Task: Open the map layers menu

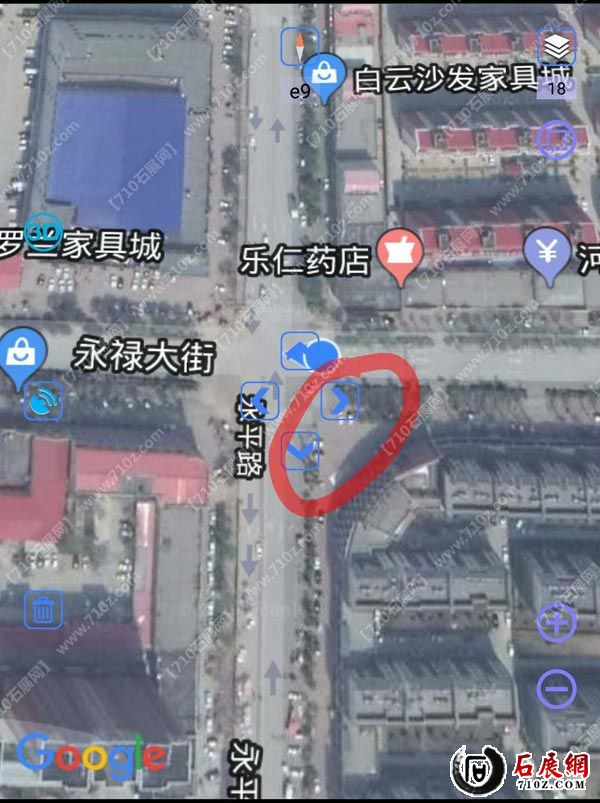Action: [x=553, y=47]
